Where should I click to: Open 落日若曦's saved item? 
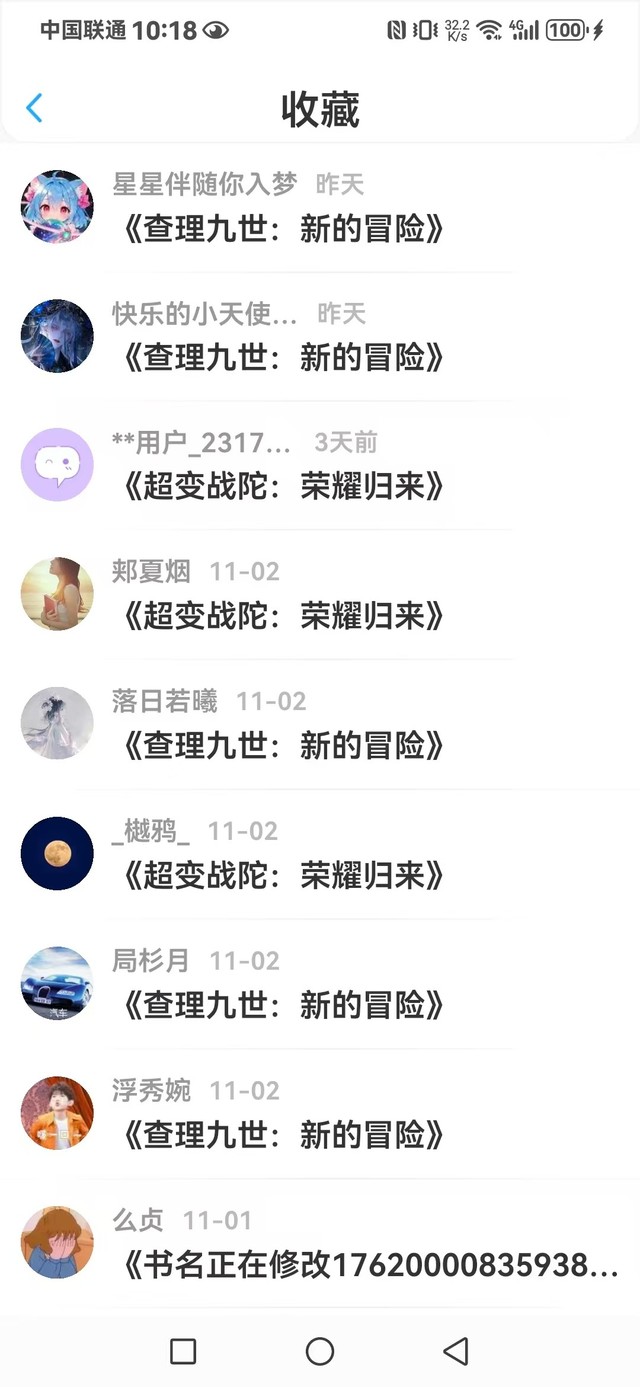pos(284,746)
